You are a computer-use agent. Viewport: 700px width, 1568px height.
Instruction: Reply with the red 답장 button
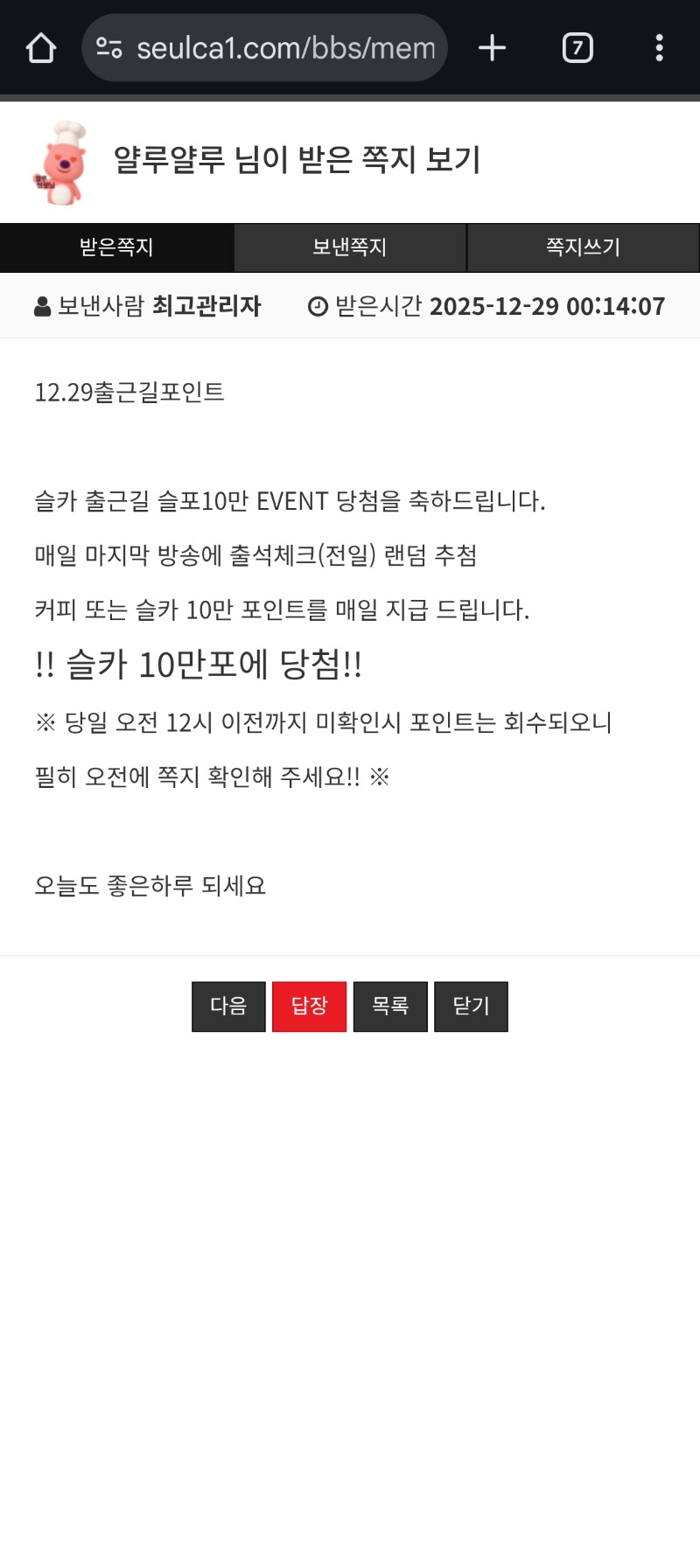pos(309,1007)
